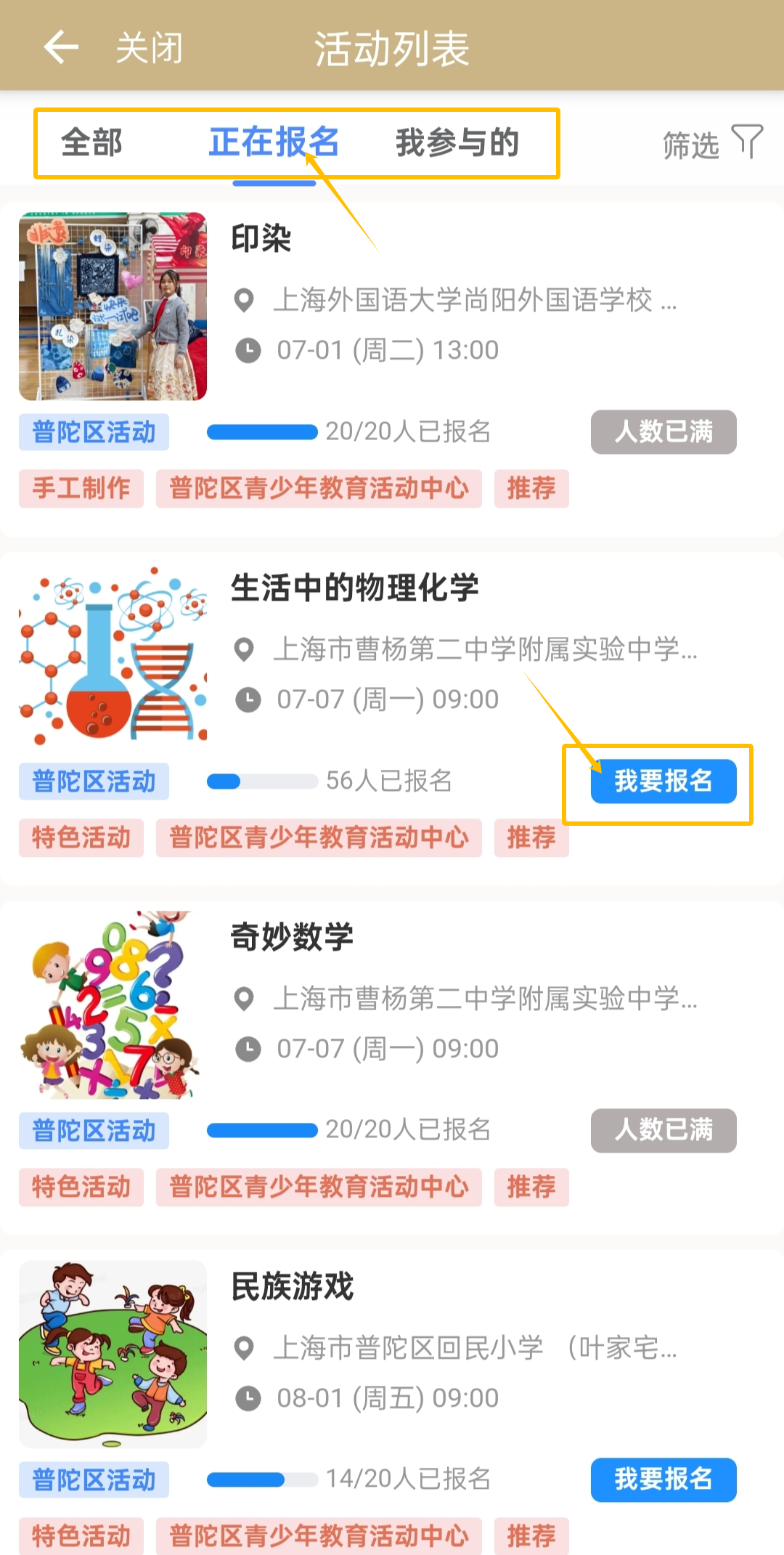Open the 筛选 filter options

711,143
